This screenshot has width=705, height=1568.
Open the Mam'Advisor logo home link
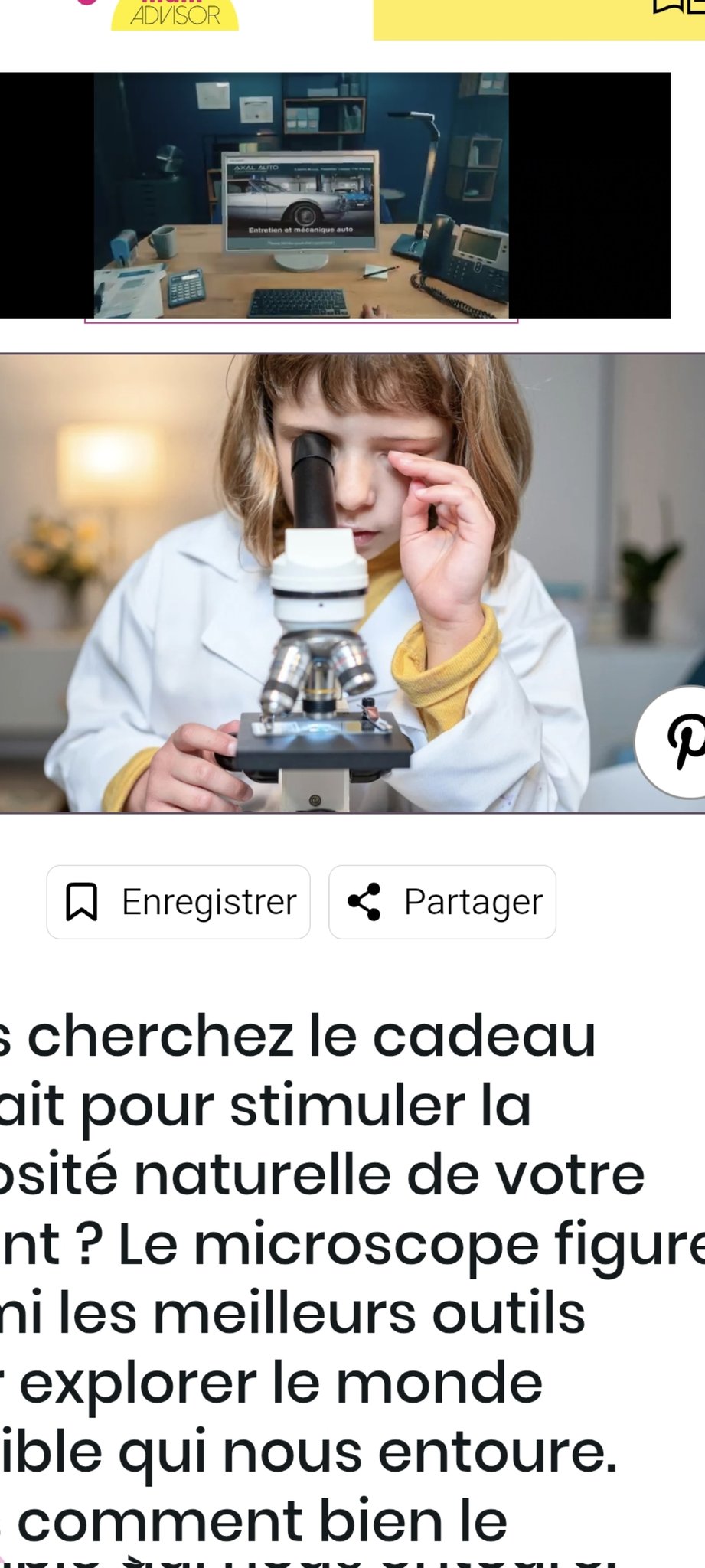(175, 14)
